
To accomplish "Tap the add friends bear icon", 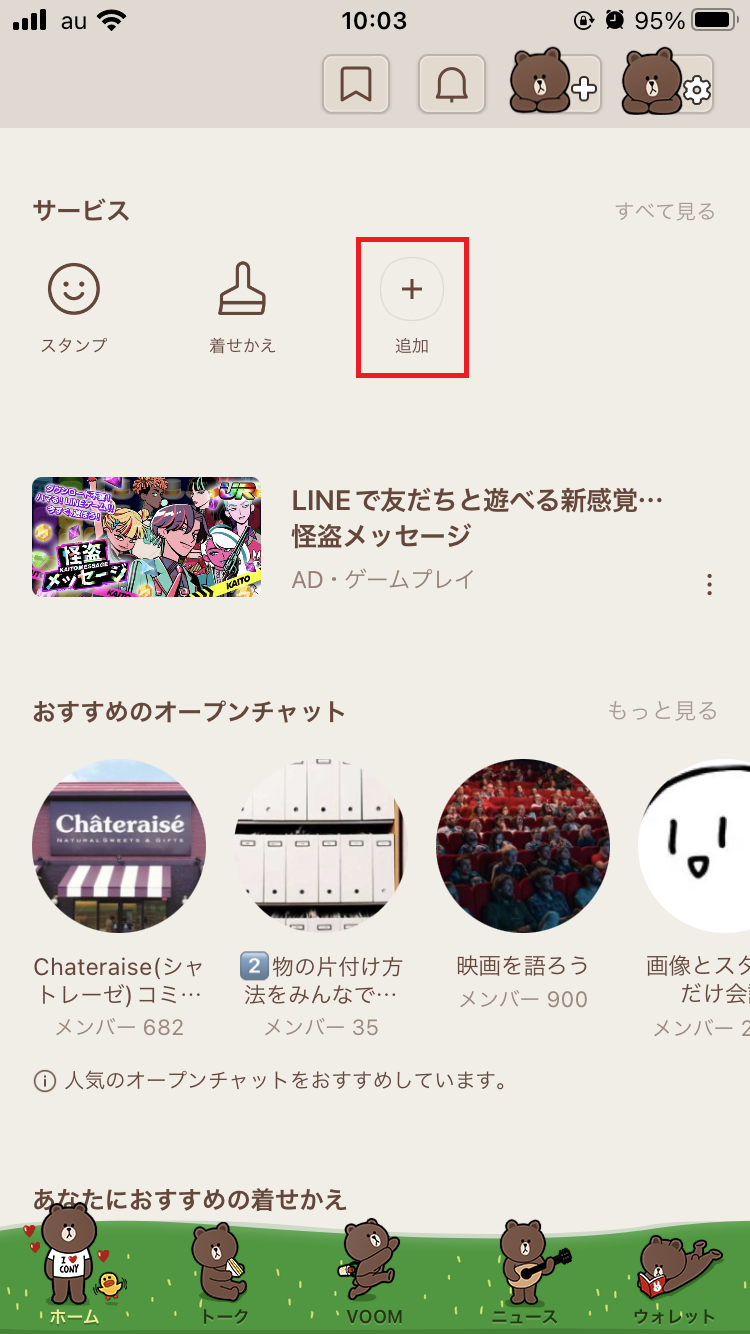I will (552, 84).
